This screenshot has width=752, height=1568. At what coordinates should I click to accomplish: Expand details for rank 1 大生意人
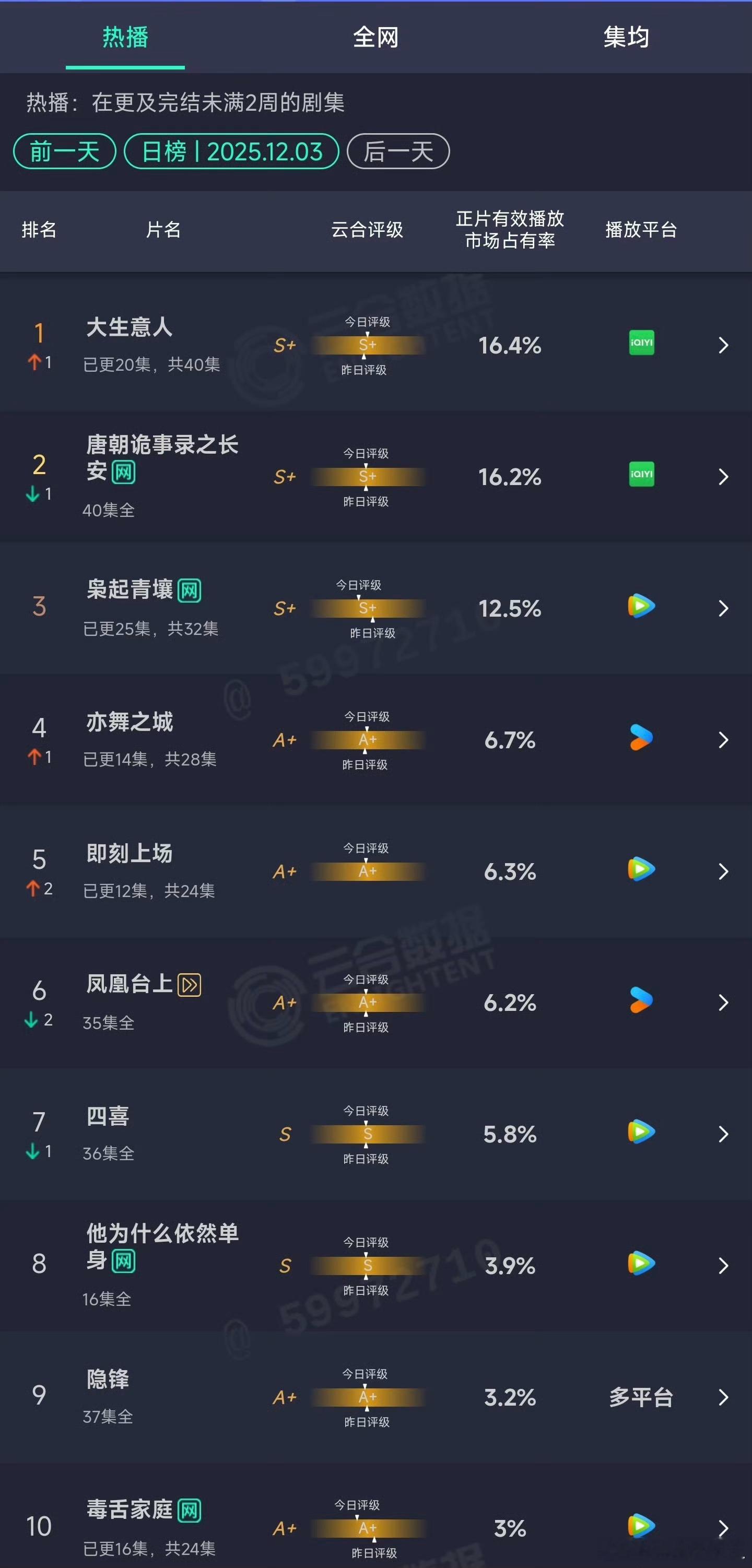(x=723, y=345)
